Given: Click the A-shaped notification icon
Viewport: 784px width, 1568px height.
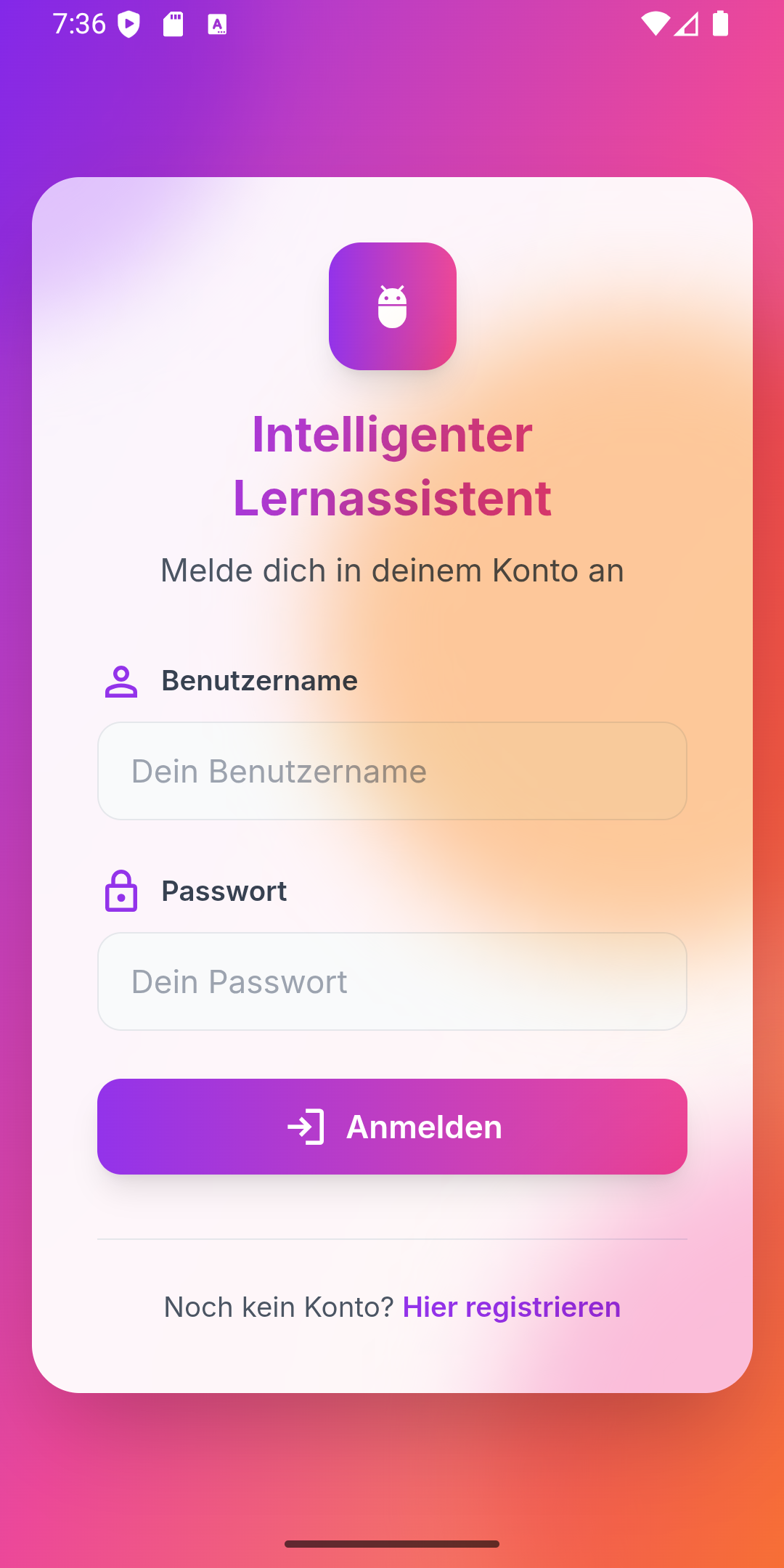Looking at the screenshot, I should 218,24.
